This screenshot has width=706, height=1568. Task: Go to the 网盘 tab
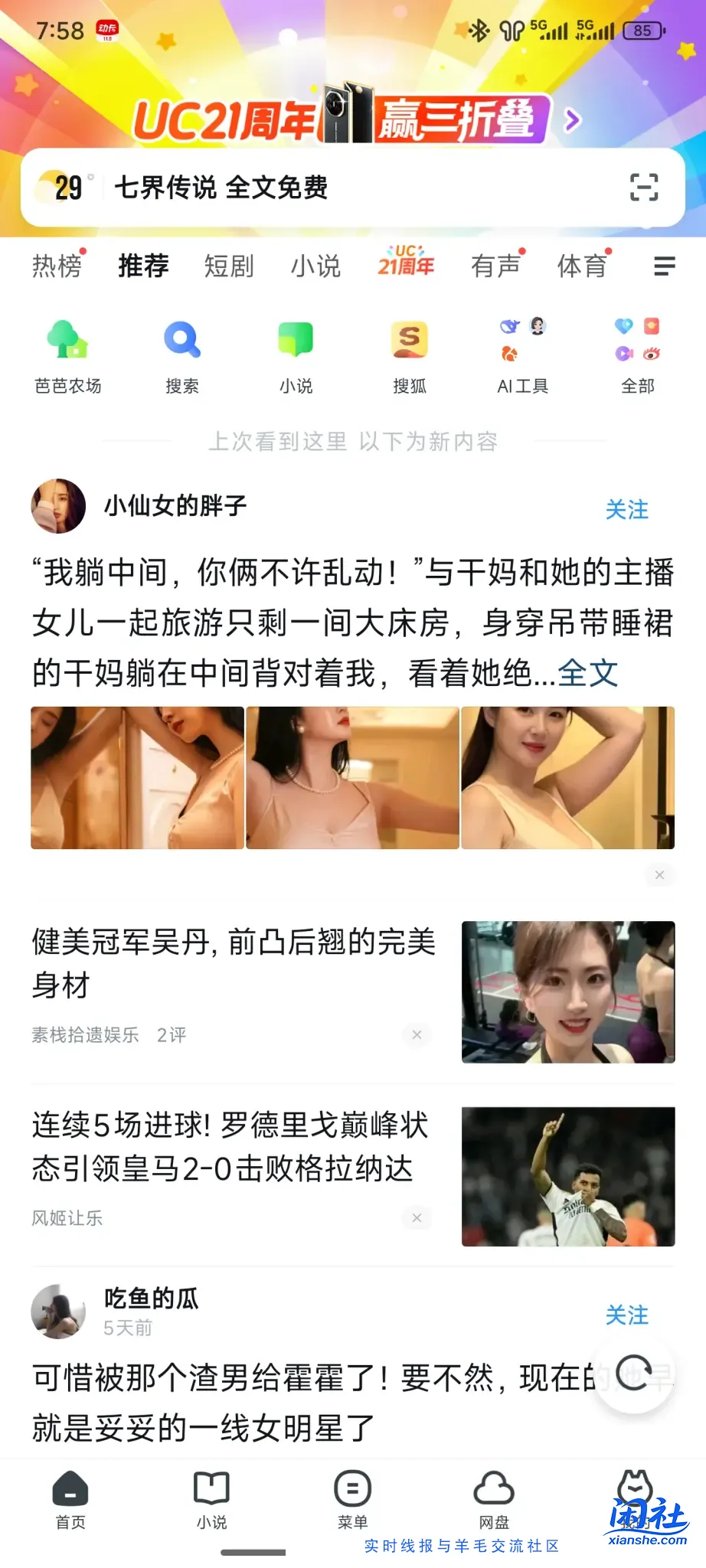[x=494, y=1499]
